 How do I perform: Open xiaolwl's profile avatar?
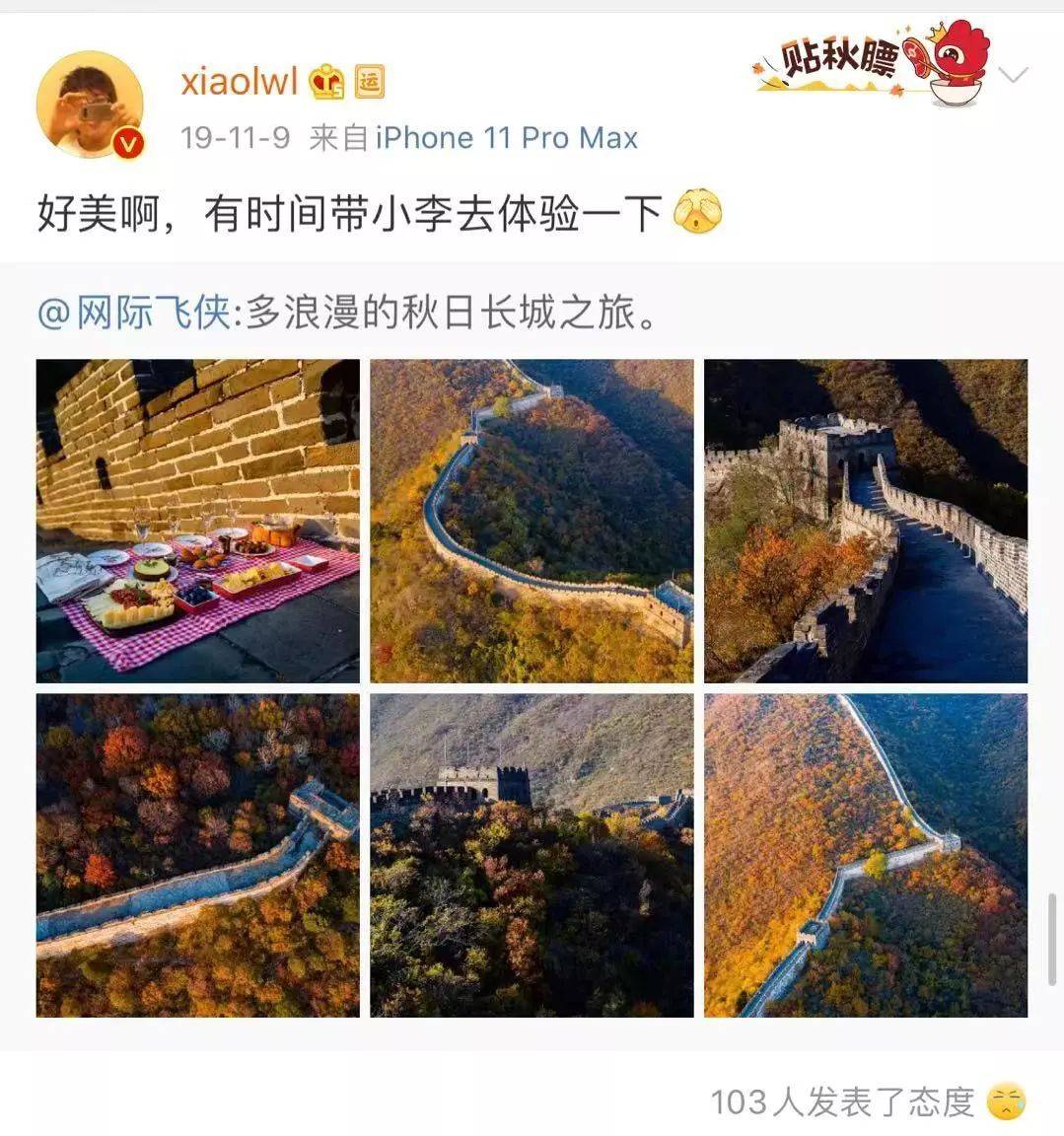[90, 106]
